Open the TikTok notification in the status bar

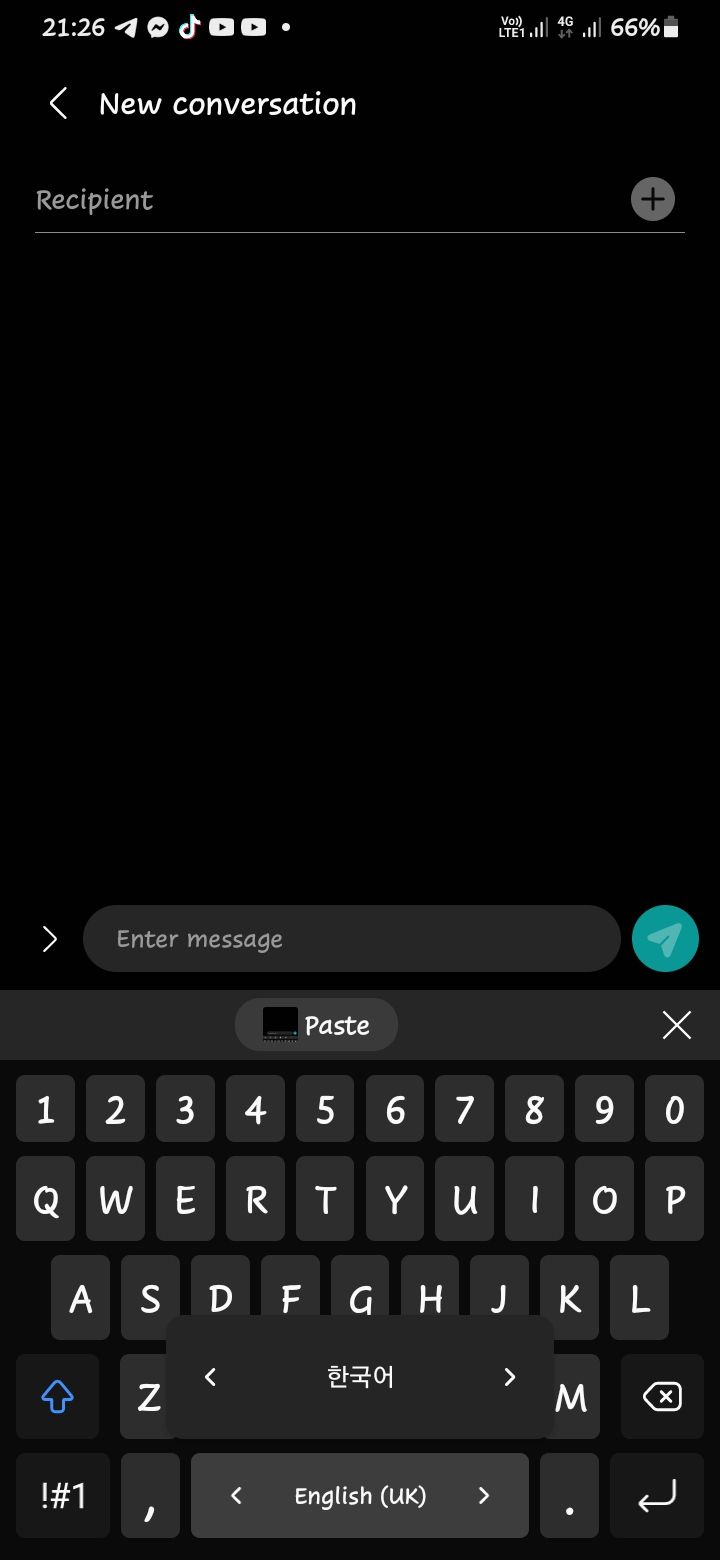tap(189, 27)
